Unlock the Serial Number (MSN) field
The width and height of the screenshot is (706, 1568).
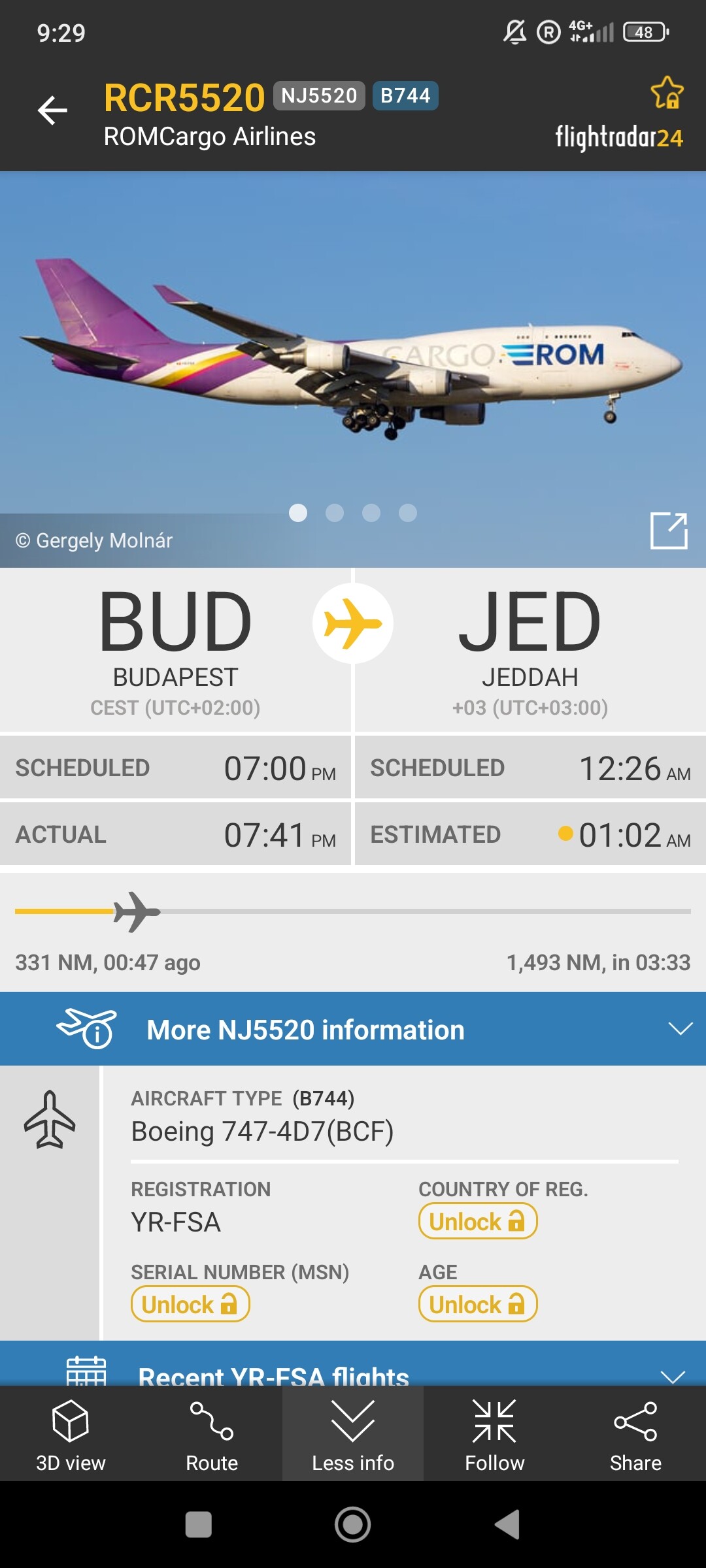[190, 1305]
